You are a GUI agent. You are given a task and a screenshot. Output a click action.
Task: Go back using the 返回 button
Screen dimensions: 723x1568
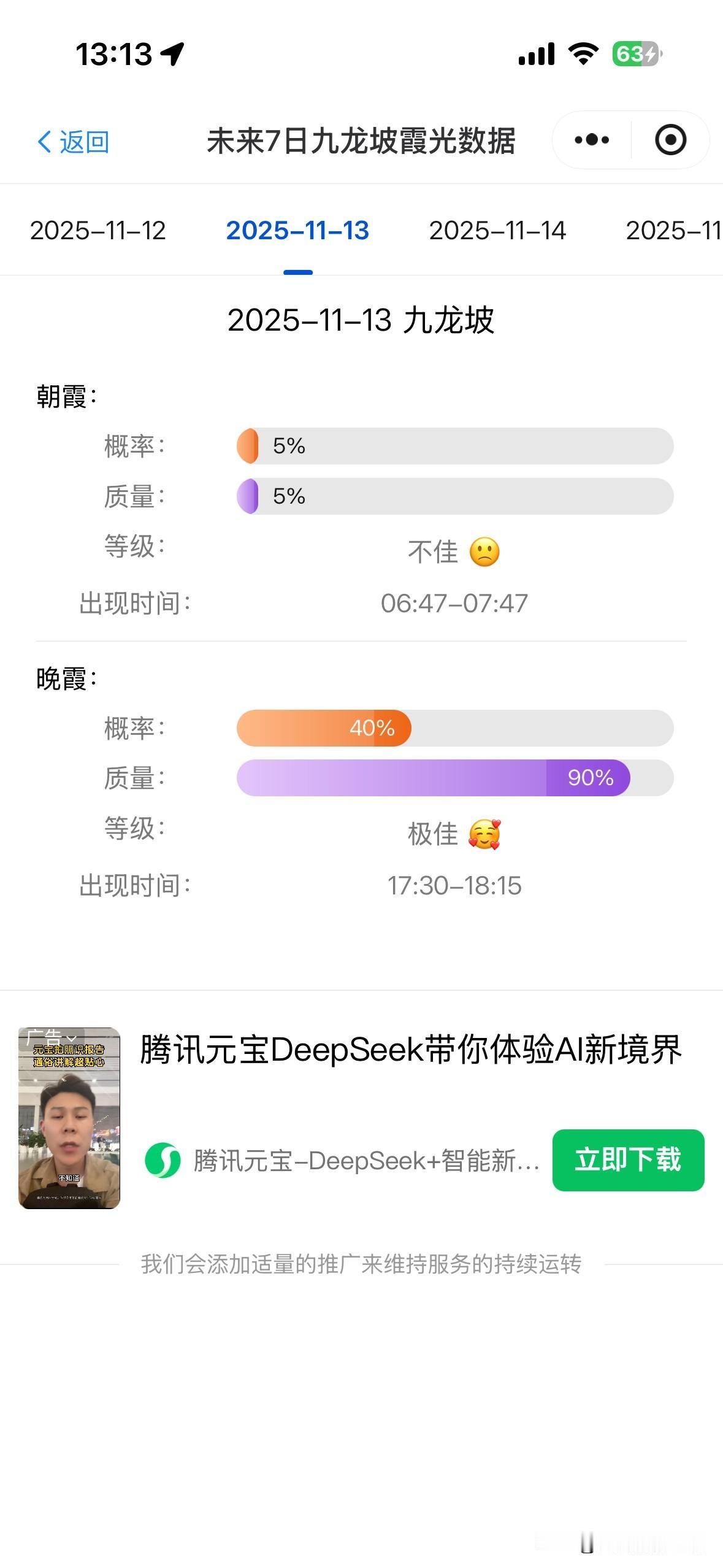(x=74, y=142)
